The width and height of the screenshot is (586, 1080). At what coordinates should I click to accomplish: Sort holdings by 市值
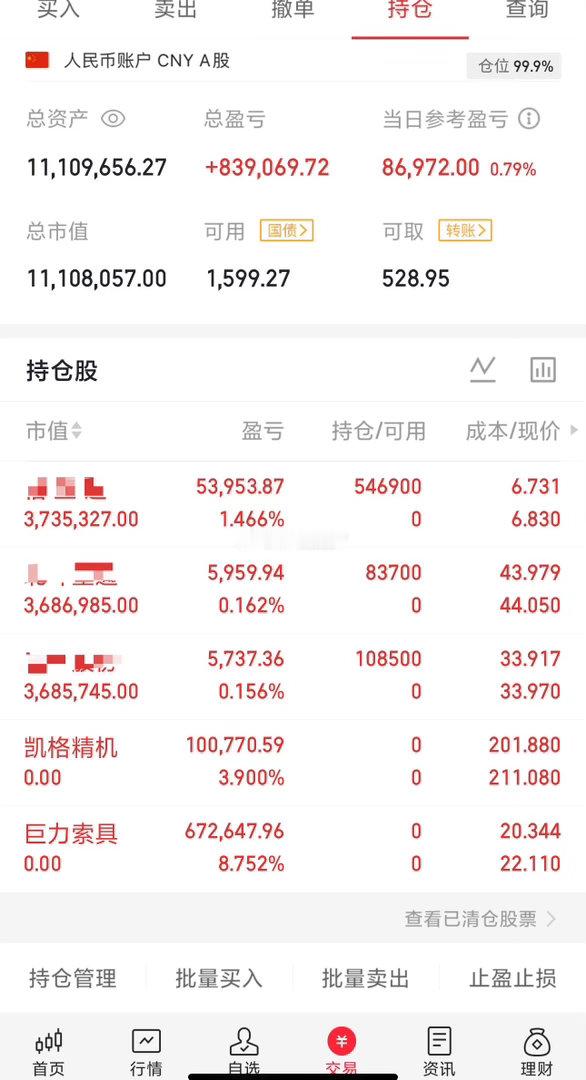(x=54, y=431)
